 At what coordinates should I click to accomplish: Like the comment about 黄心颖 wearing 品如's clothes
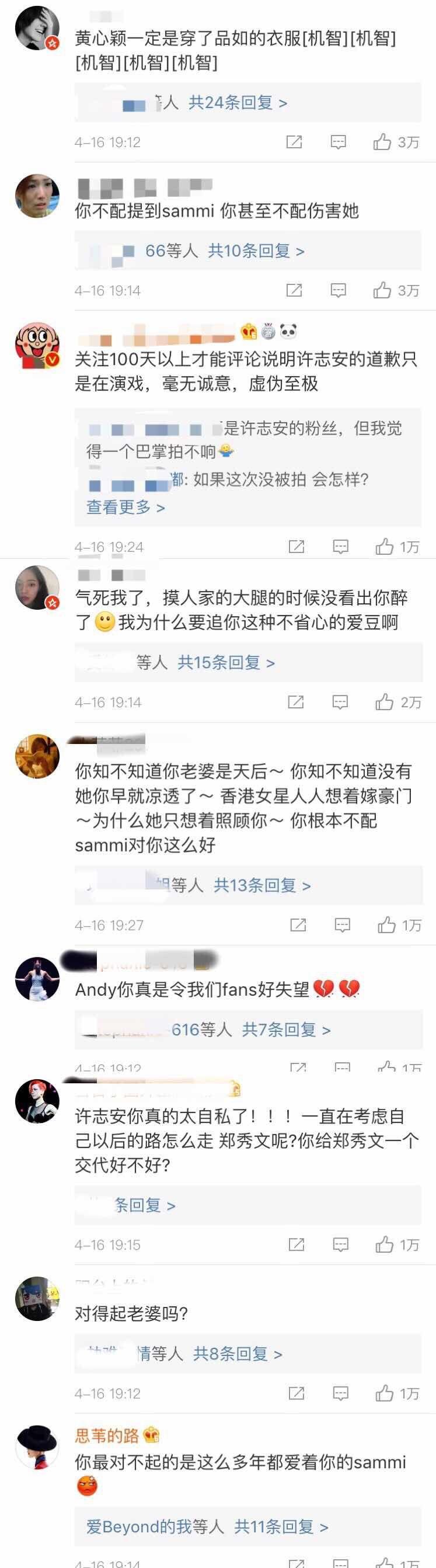(382, 142)
